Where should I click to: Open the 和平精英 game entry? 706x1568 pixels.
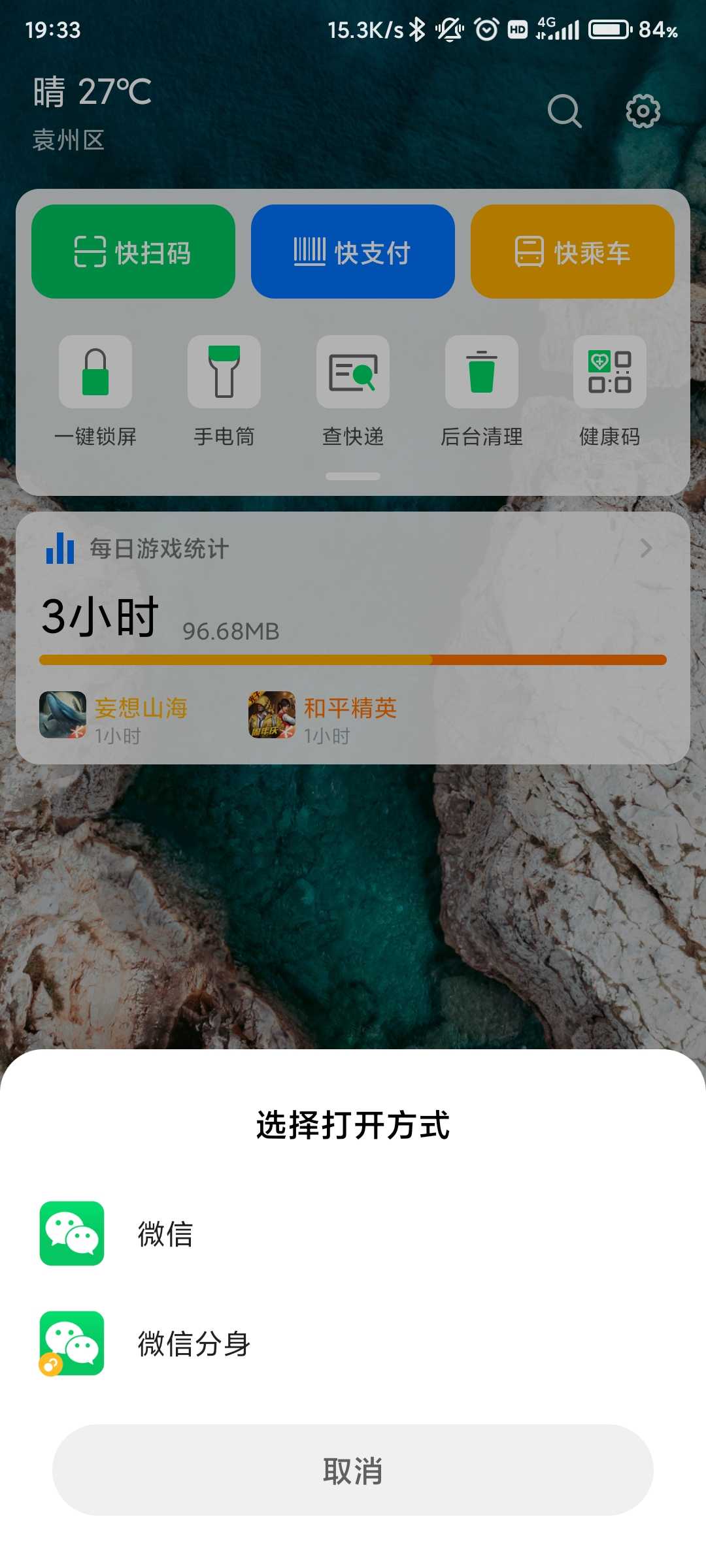click(324, 716)
